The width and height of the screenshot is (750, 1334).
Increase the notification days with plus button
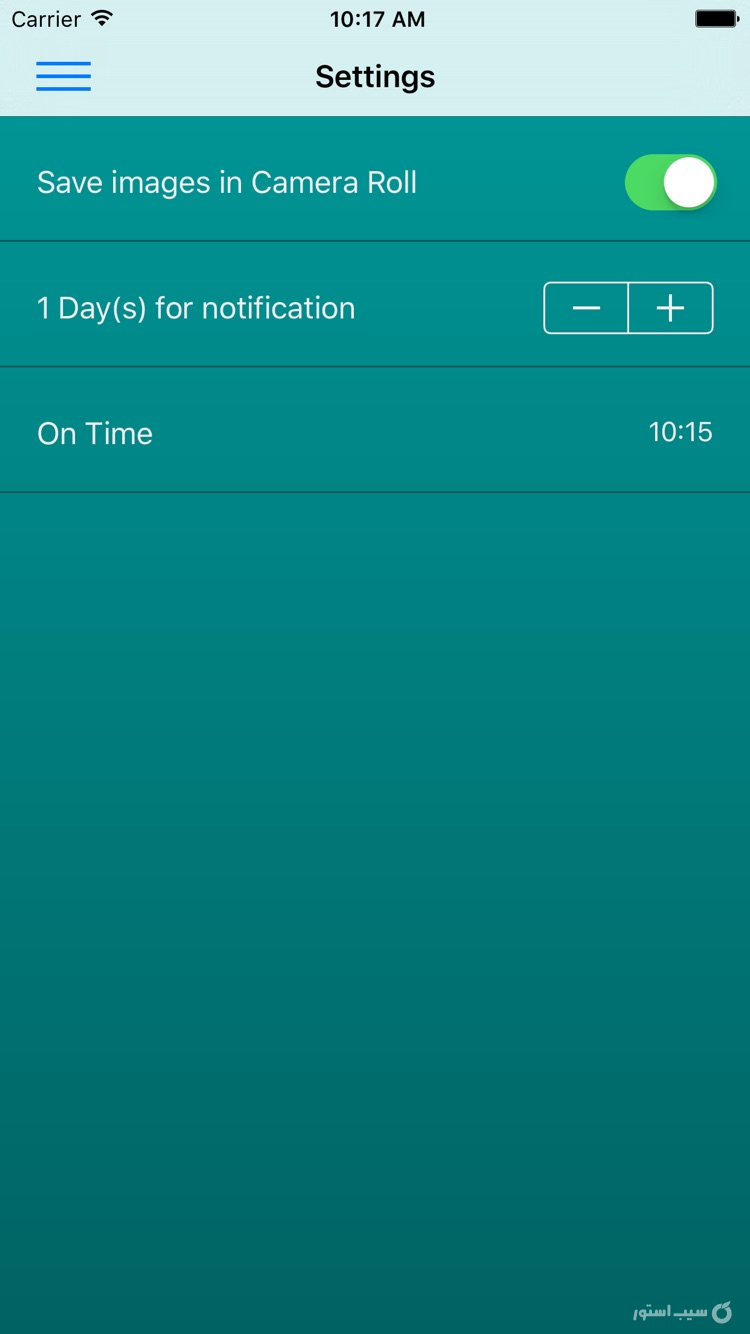[670, 308]
